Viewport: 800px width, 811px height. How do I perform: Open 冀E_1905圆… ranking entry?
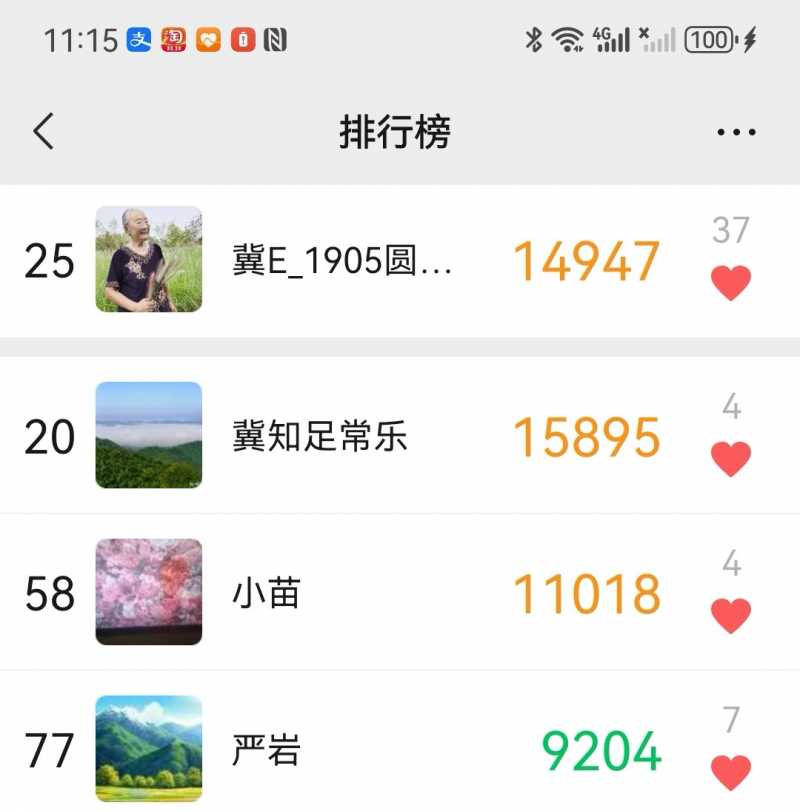pyautogui.click(x=342, y=261)
